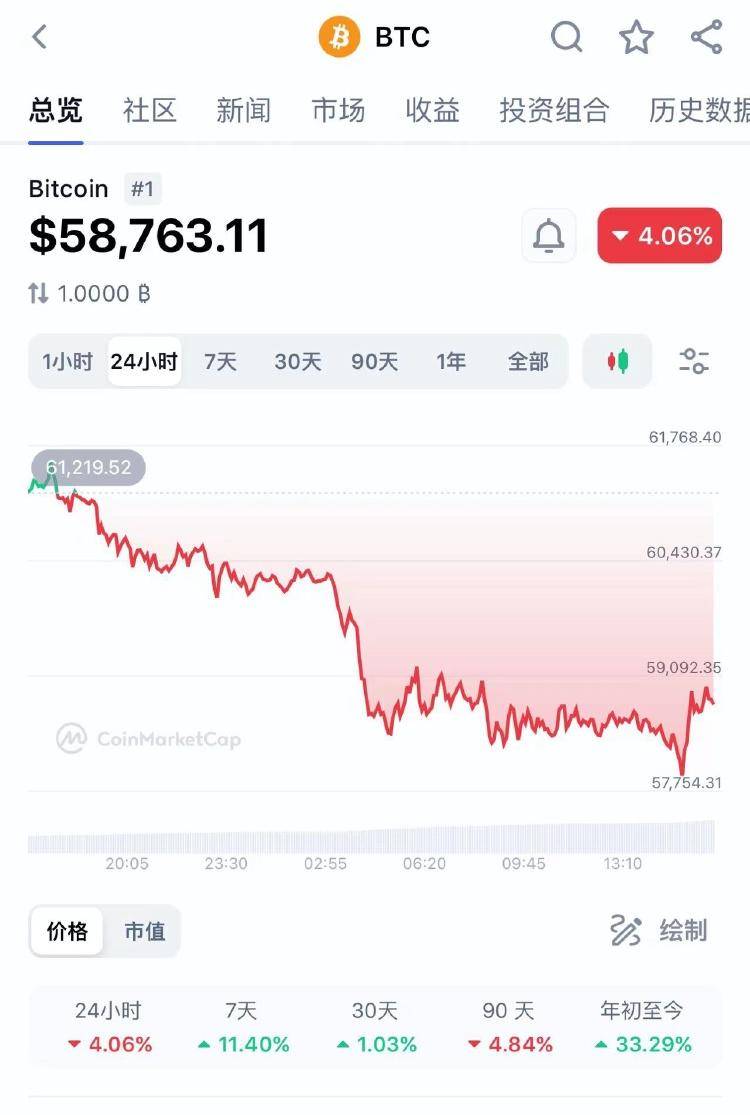Viewport: 750px width, 1115px height.
Task: Tap the back chevron at top left
Action: pos(38,36)
